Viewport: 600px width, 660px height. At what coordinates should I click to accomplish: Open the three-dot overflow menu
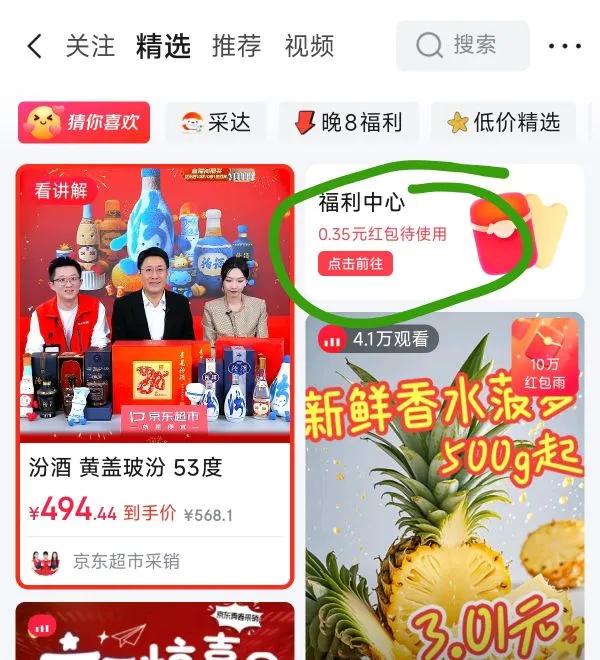coord(564,46)
